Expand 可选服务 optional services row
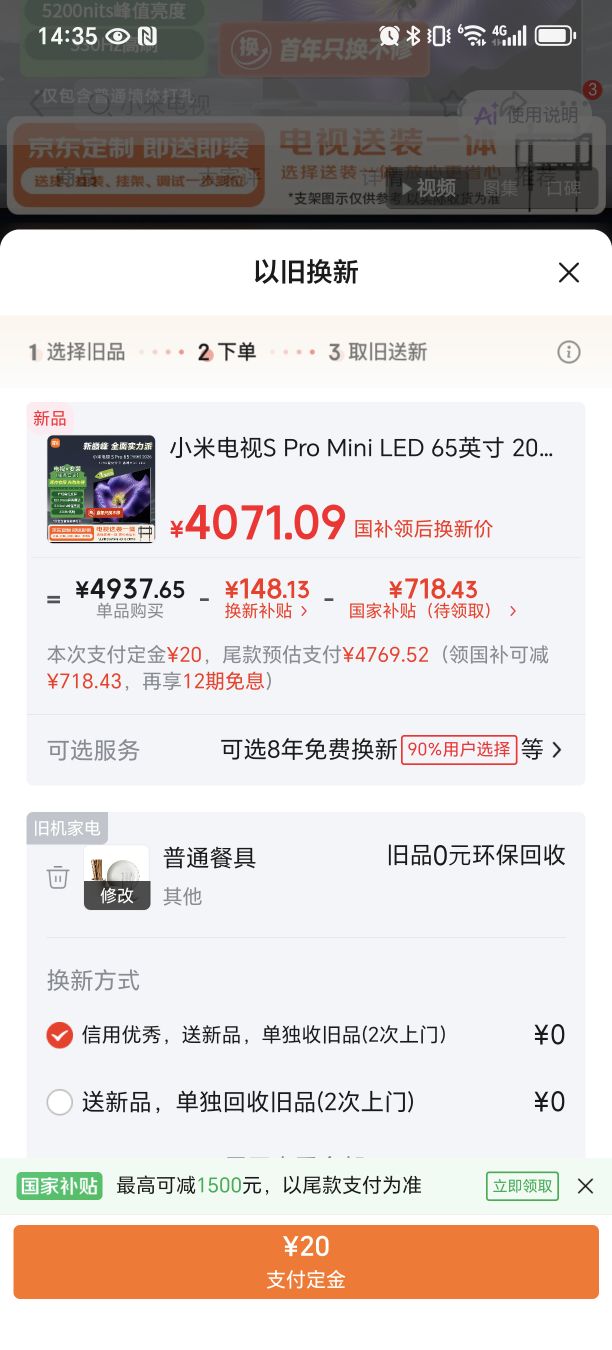 (306, 750)
